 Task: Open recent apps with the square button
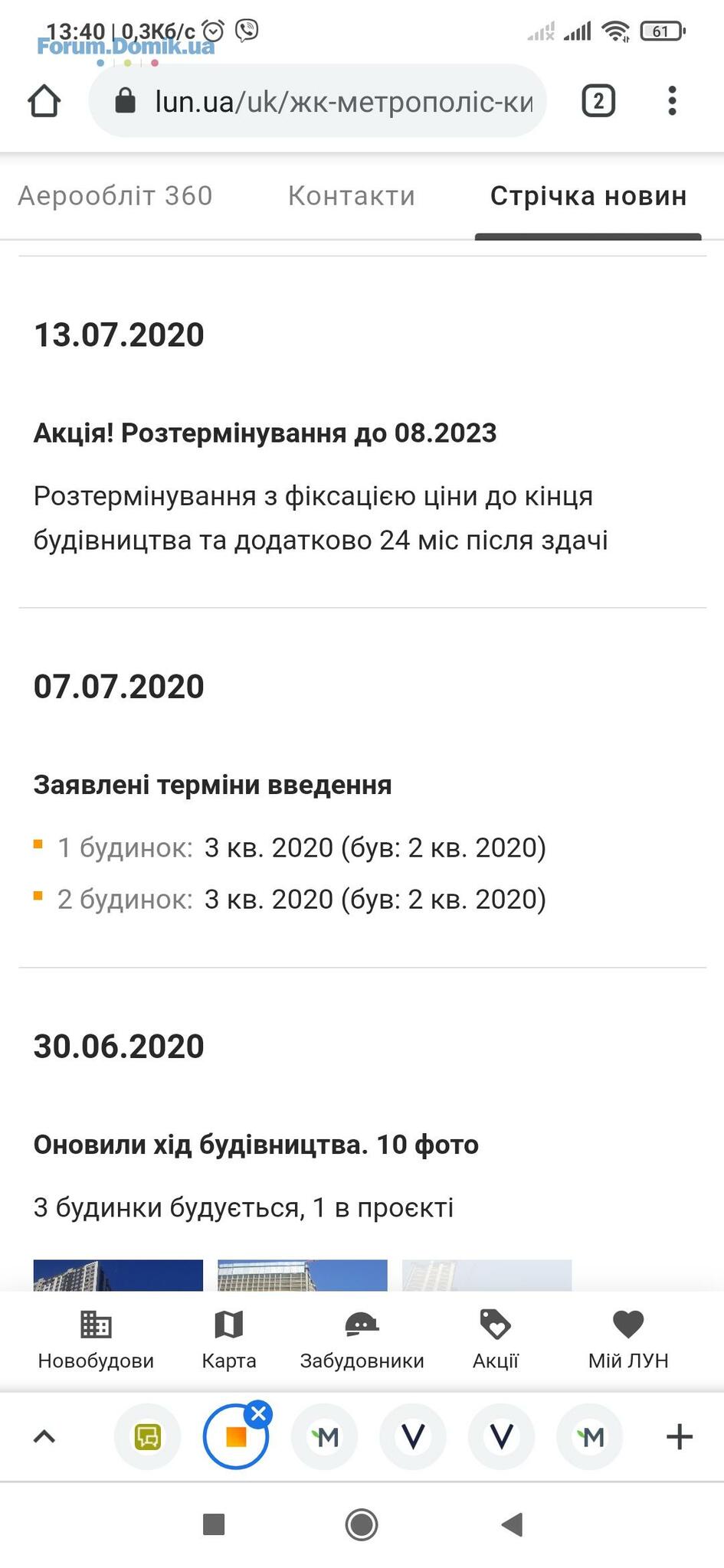click(214, 1524)
